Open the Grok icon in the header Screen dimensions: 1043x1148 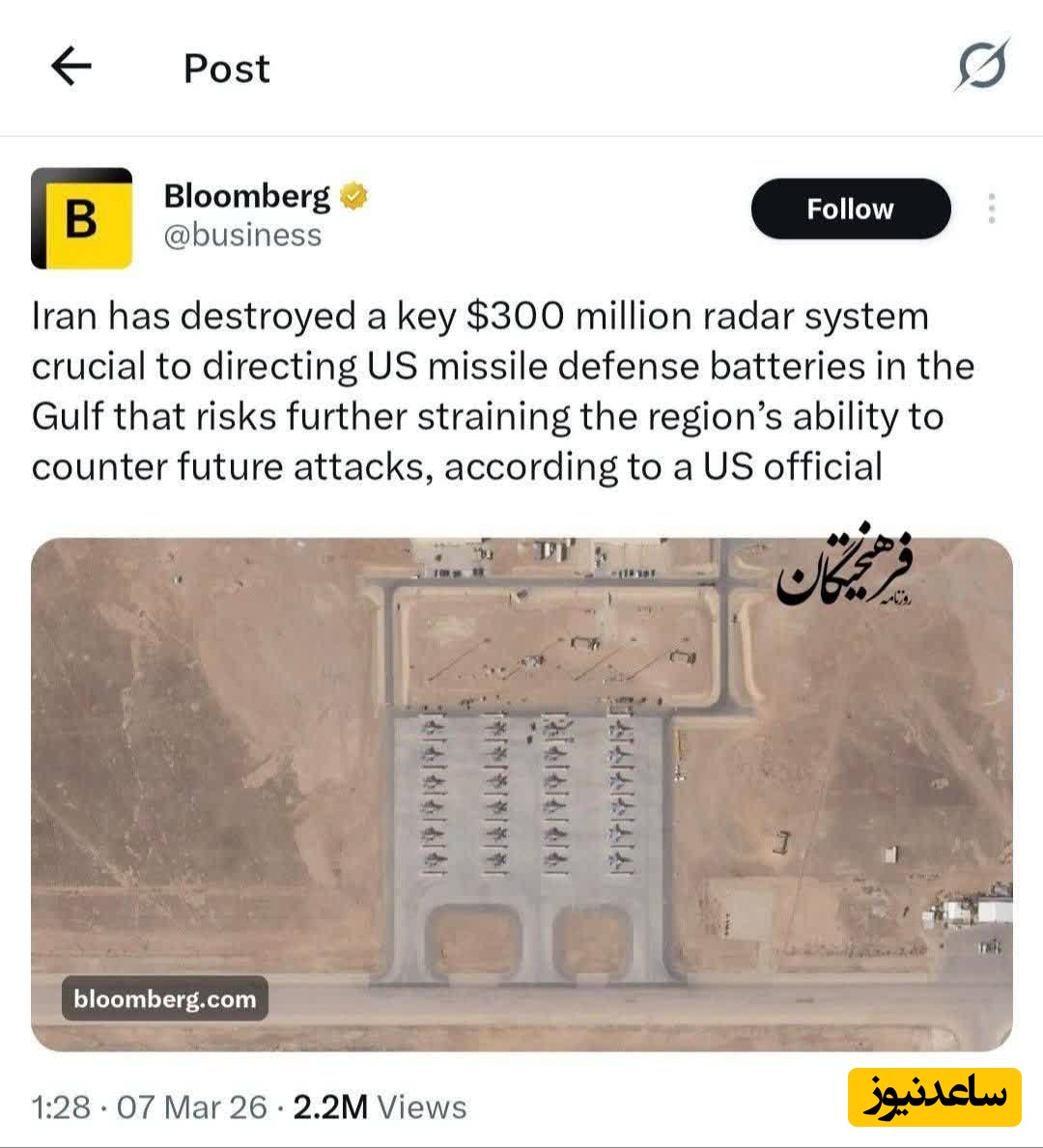point(982,67)
